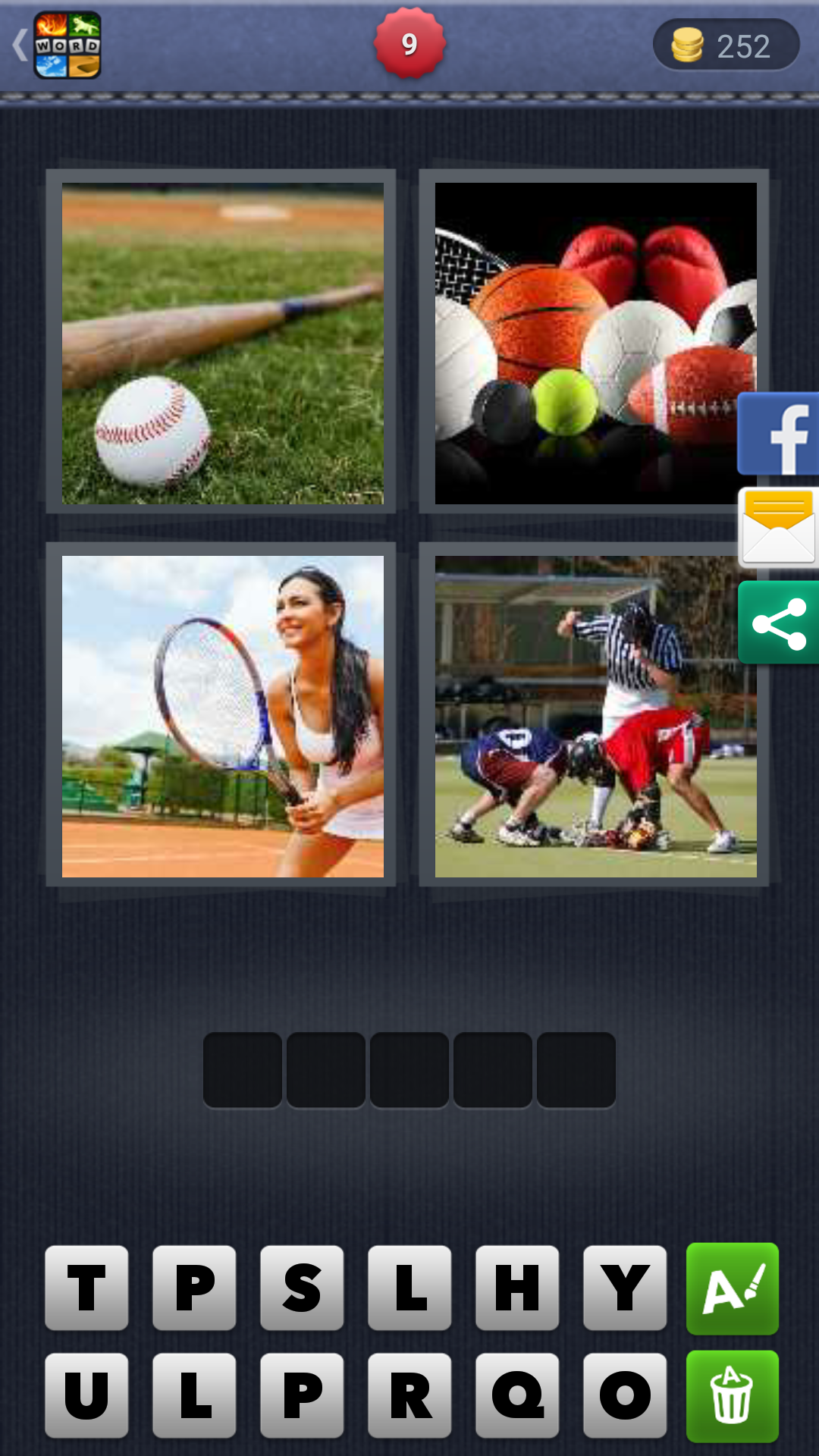
Task: Add letter R to the answer
Action: [409, 1395]
